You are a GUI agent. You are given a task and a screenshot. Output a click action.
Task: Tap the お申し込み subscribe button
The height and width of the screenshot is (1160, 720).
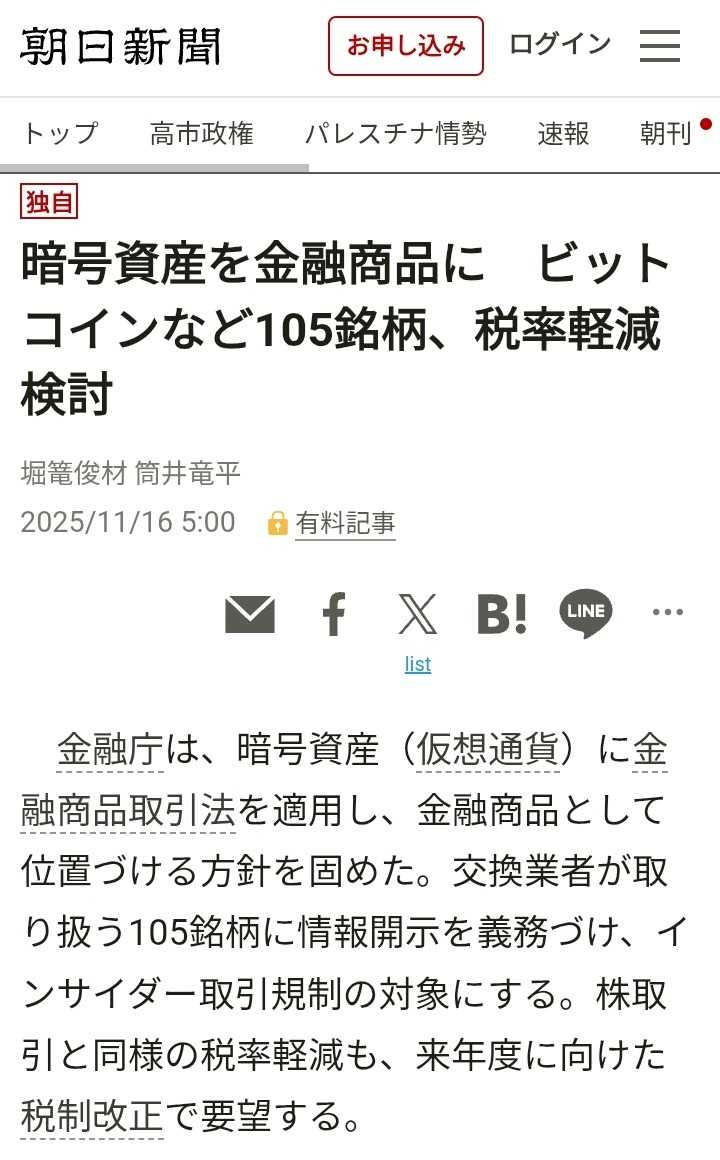(406, 46)
